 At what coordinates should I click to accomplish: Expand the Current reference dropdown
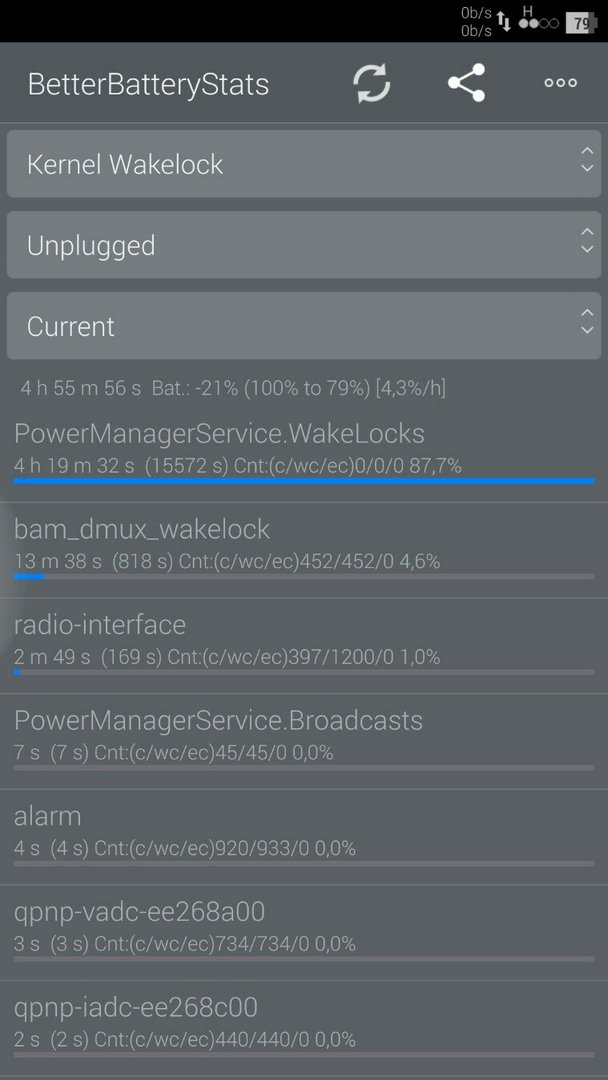coord(304,326)
